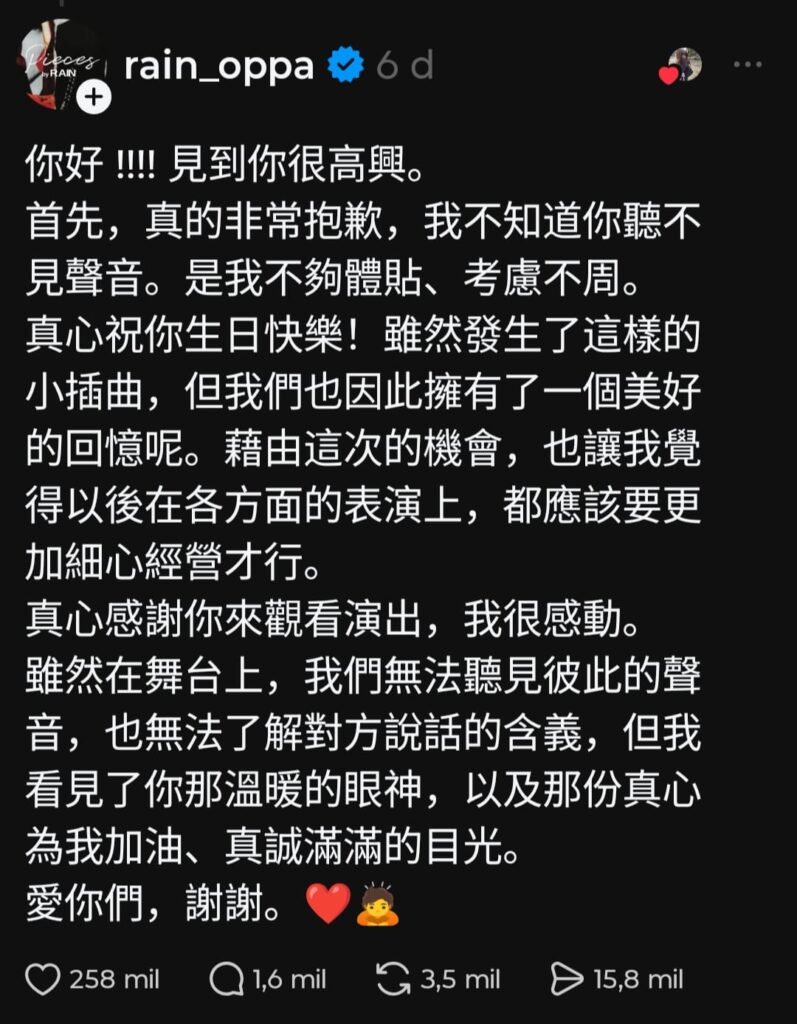
Task: Share the post via the send icon
Action: pyautogui.click(x=568, y=980)
